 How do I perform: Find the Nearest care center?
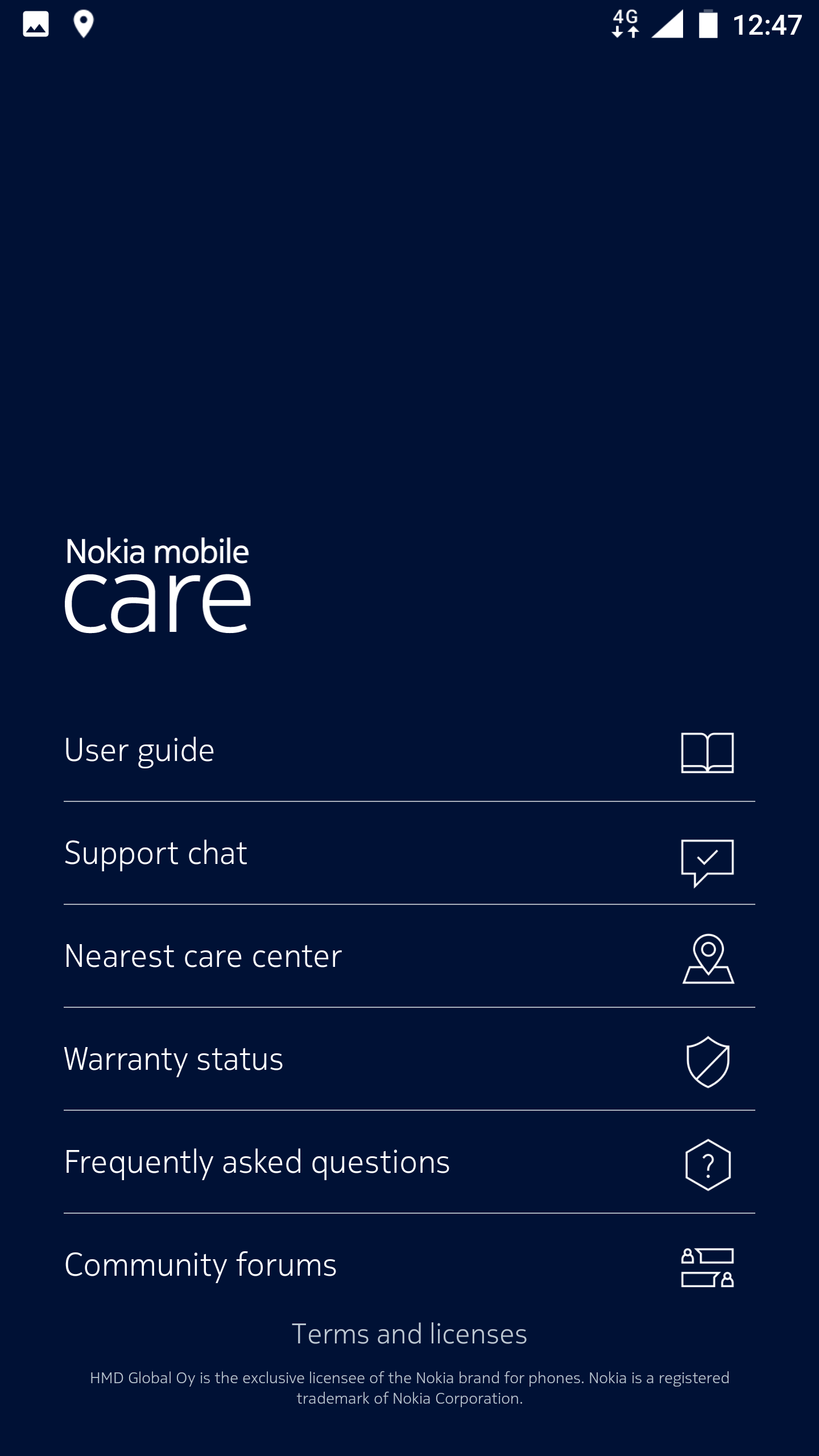point(409,957)
